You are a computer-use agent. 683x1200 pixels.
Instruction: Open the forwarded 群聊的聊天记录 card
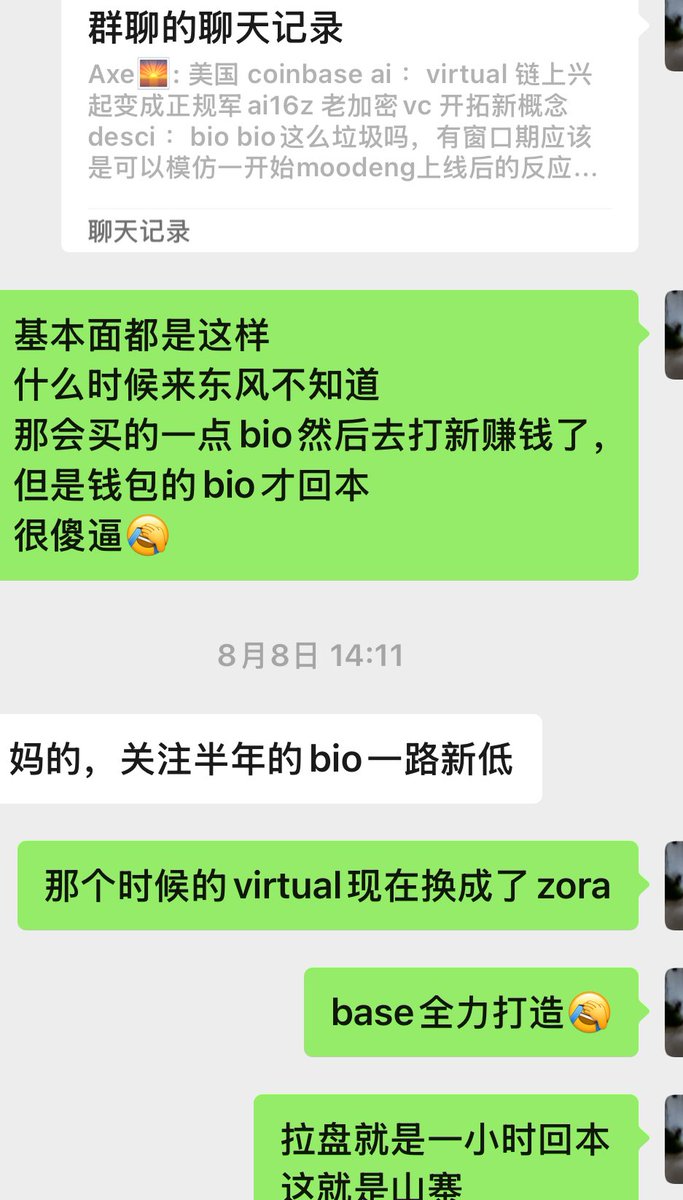click(x=349, y=120)
